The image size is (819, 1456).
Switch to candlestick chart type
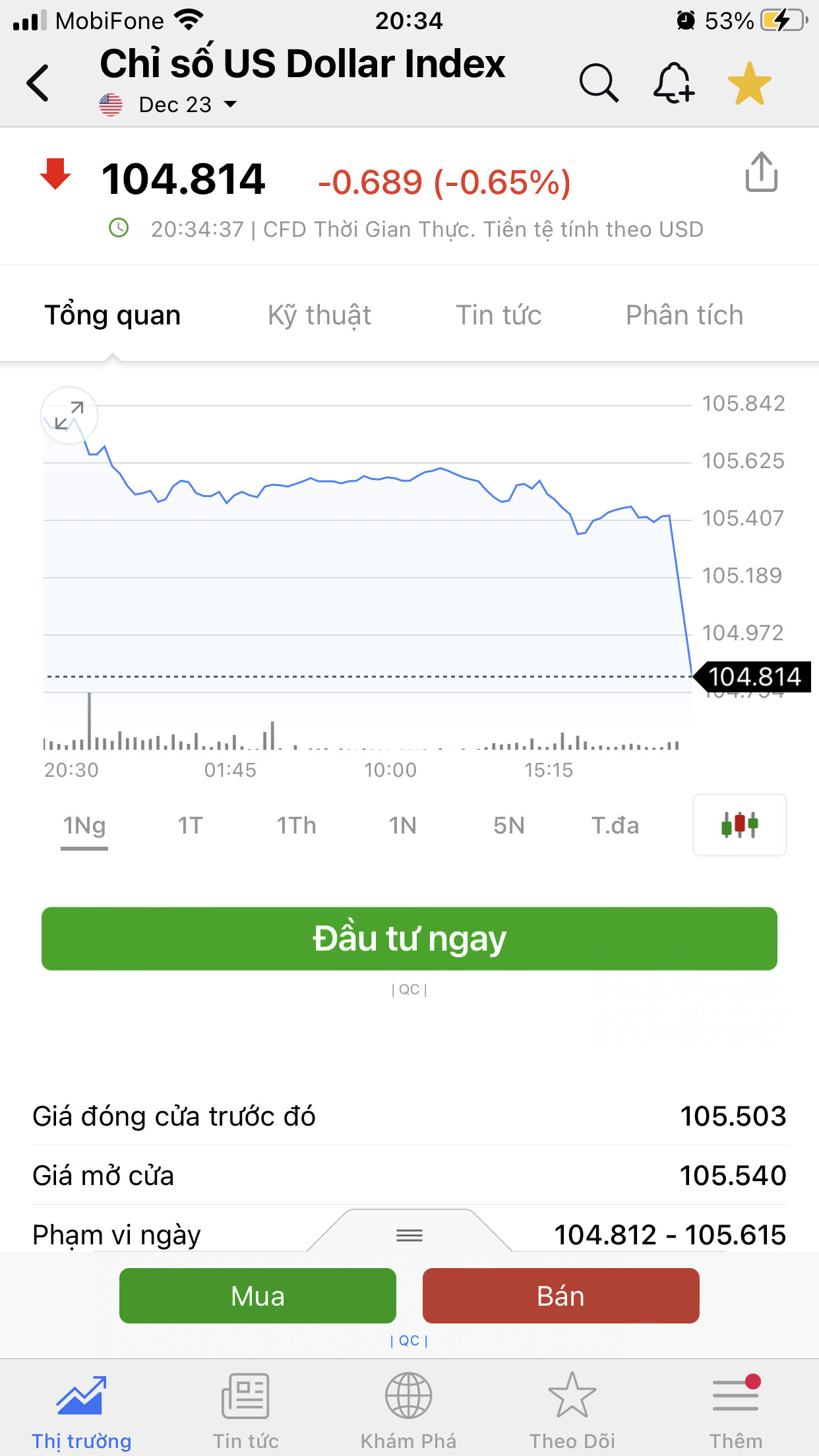[739, 825]
